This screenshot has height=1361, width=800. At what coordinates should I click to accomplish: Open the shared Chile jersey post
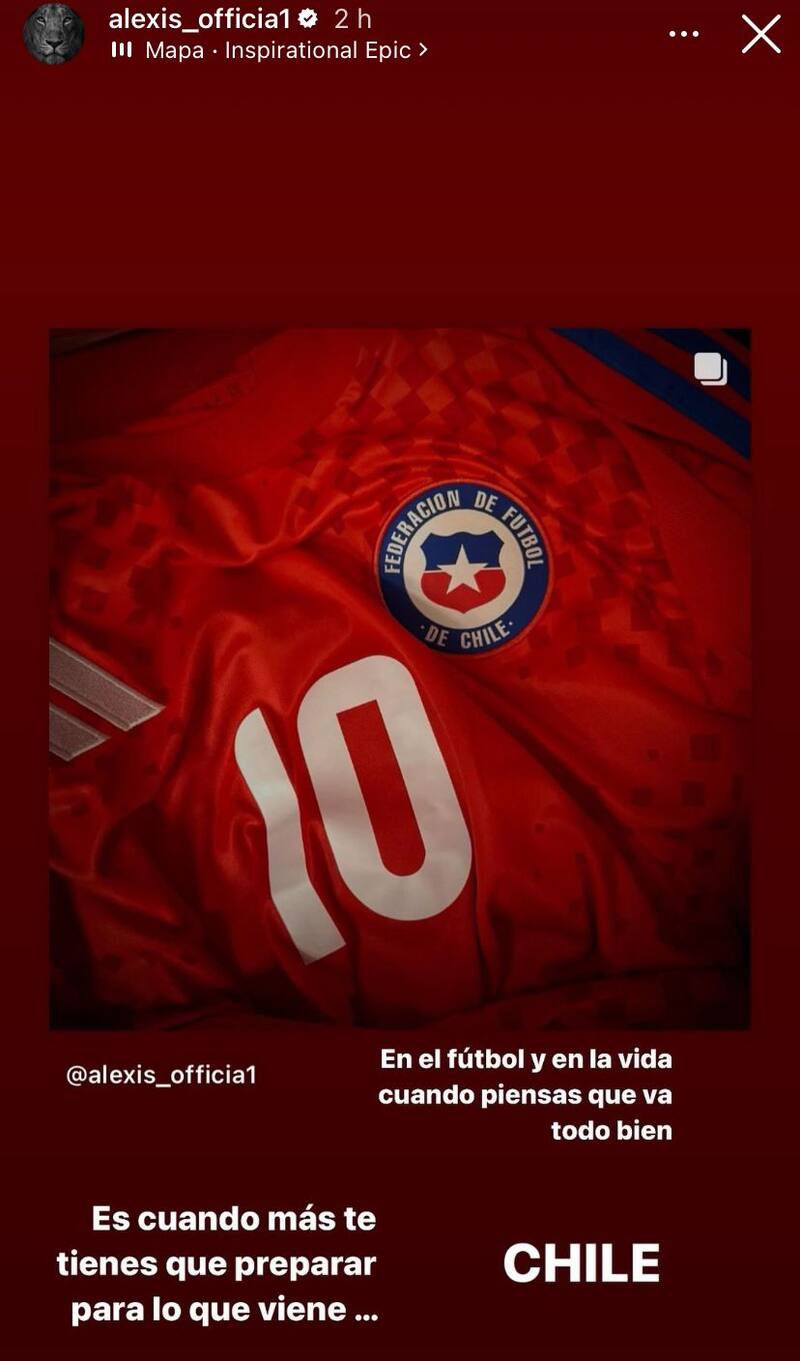400,678
